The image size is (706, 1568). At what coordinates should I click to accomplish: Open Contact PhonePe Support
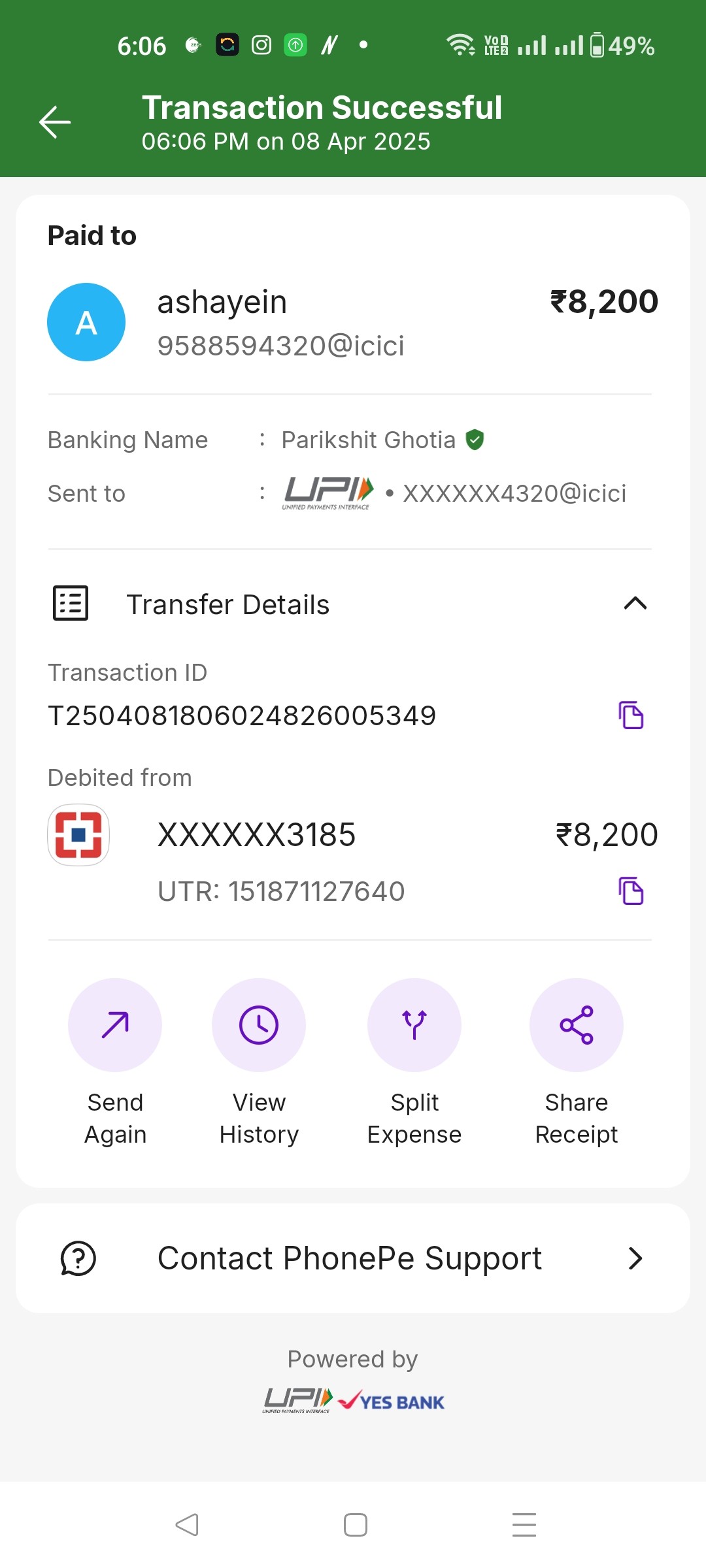[353, 1258]
